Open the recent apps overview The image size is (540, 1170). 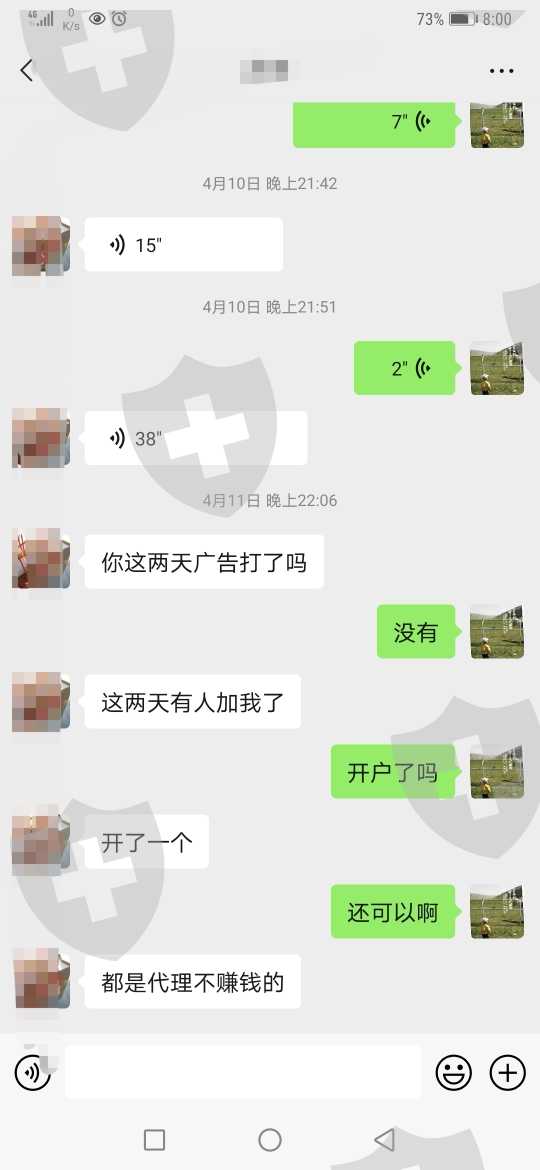pos(154,1139)
